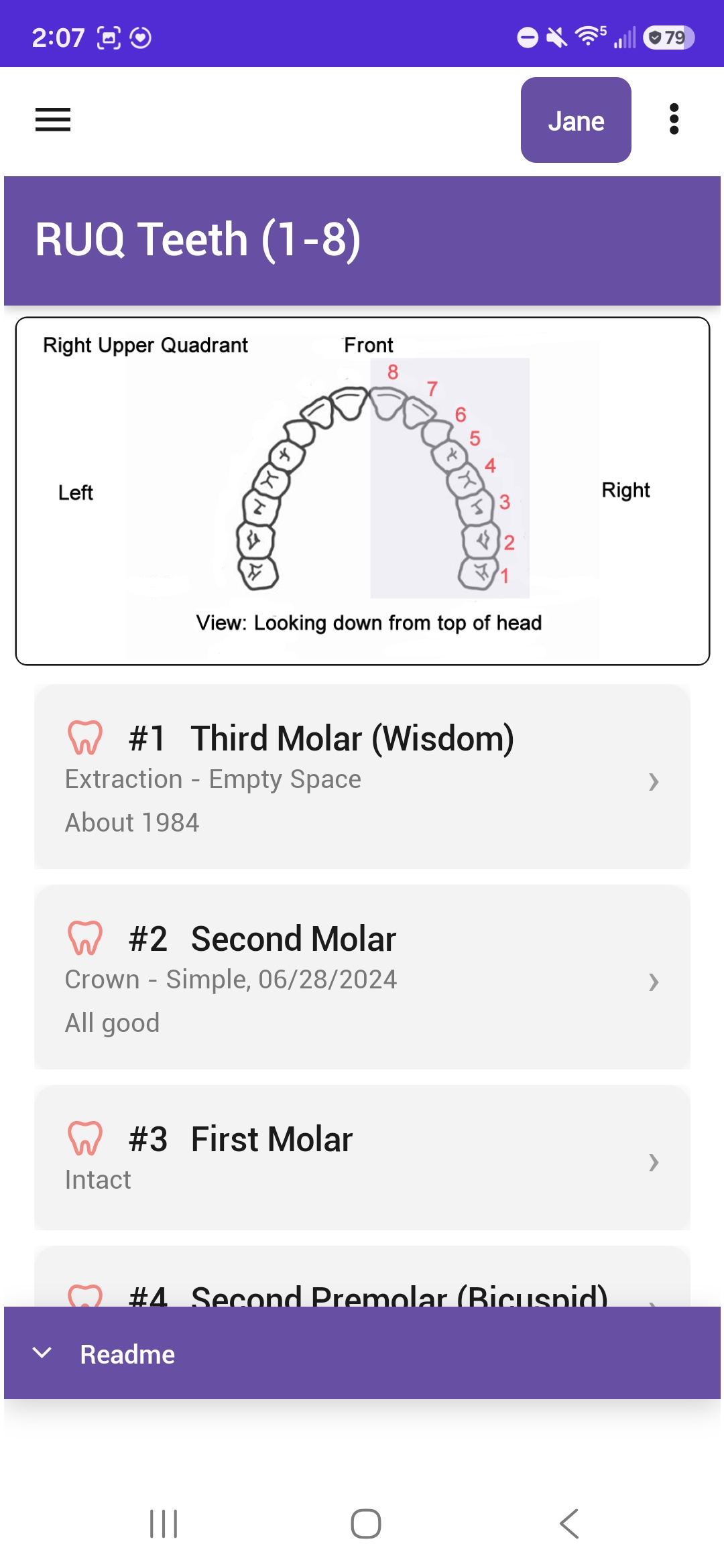Expand the Readme section
Viewport: 724px width, 1568px height.
click(x=362, y=1353)
